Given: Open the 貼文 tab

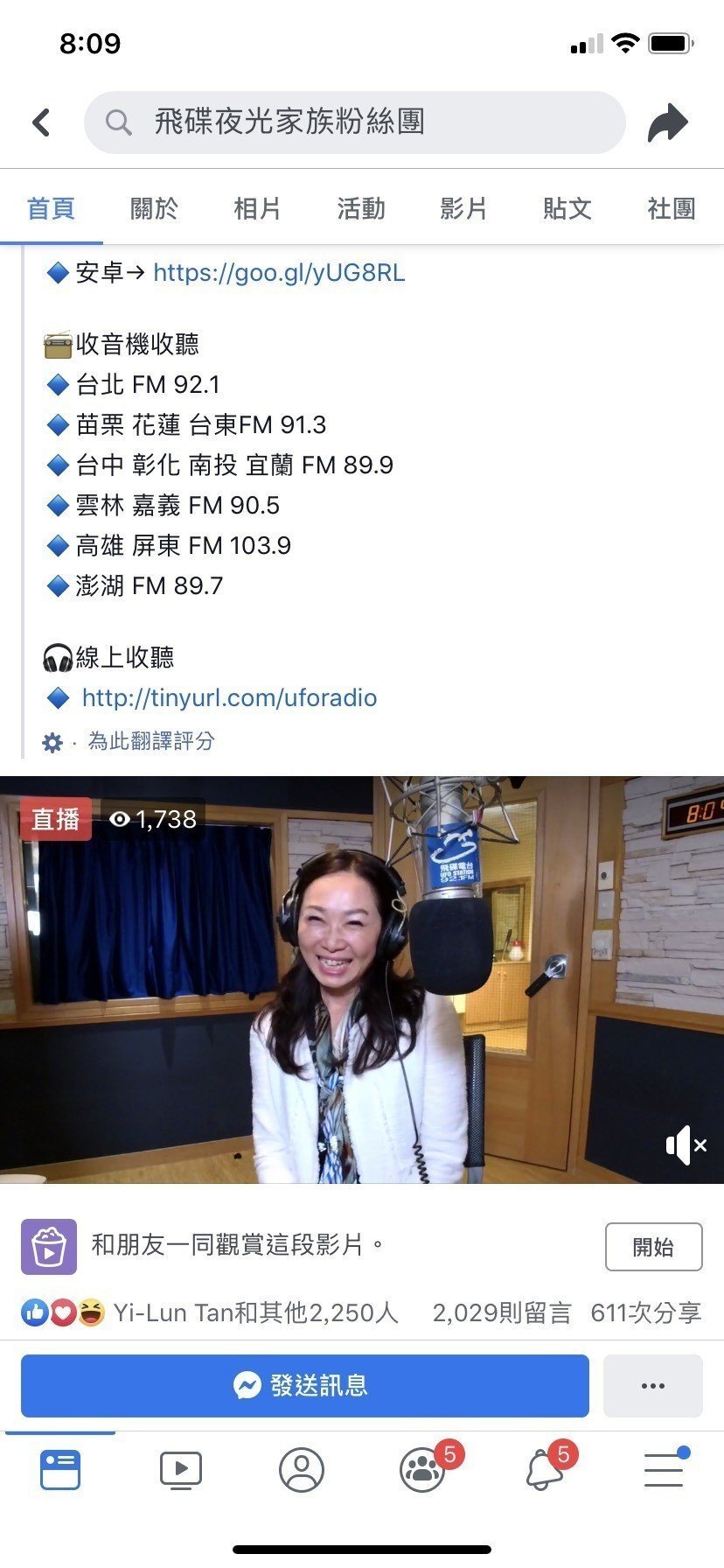Looking at the screenshot, I should [567, 208].
